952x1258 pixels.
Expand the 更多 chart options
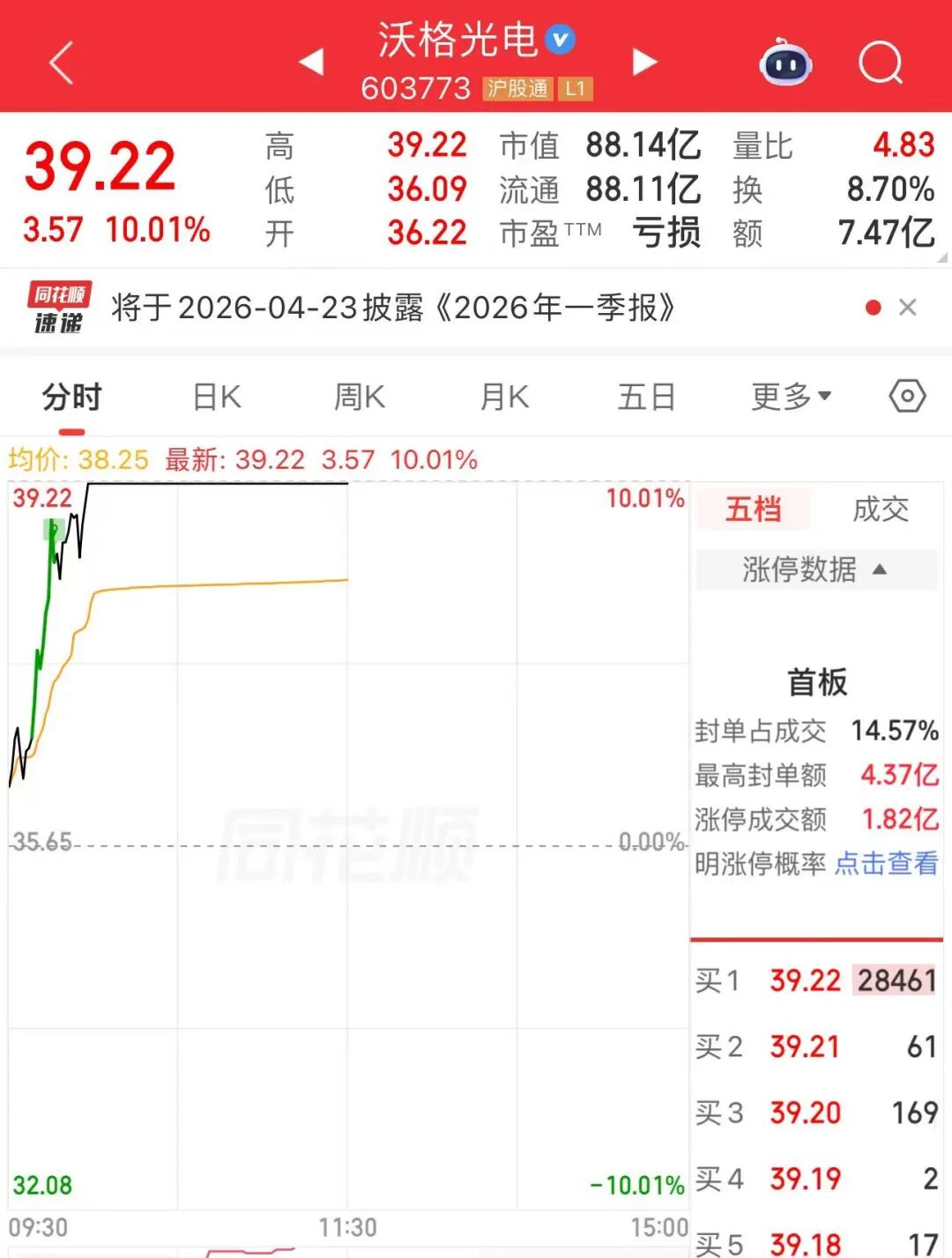(791, 398)
